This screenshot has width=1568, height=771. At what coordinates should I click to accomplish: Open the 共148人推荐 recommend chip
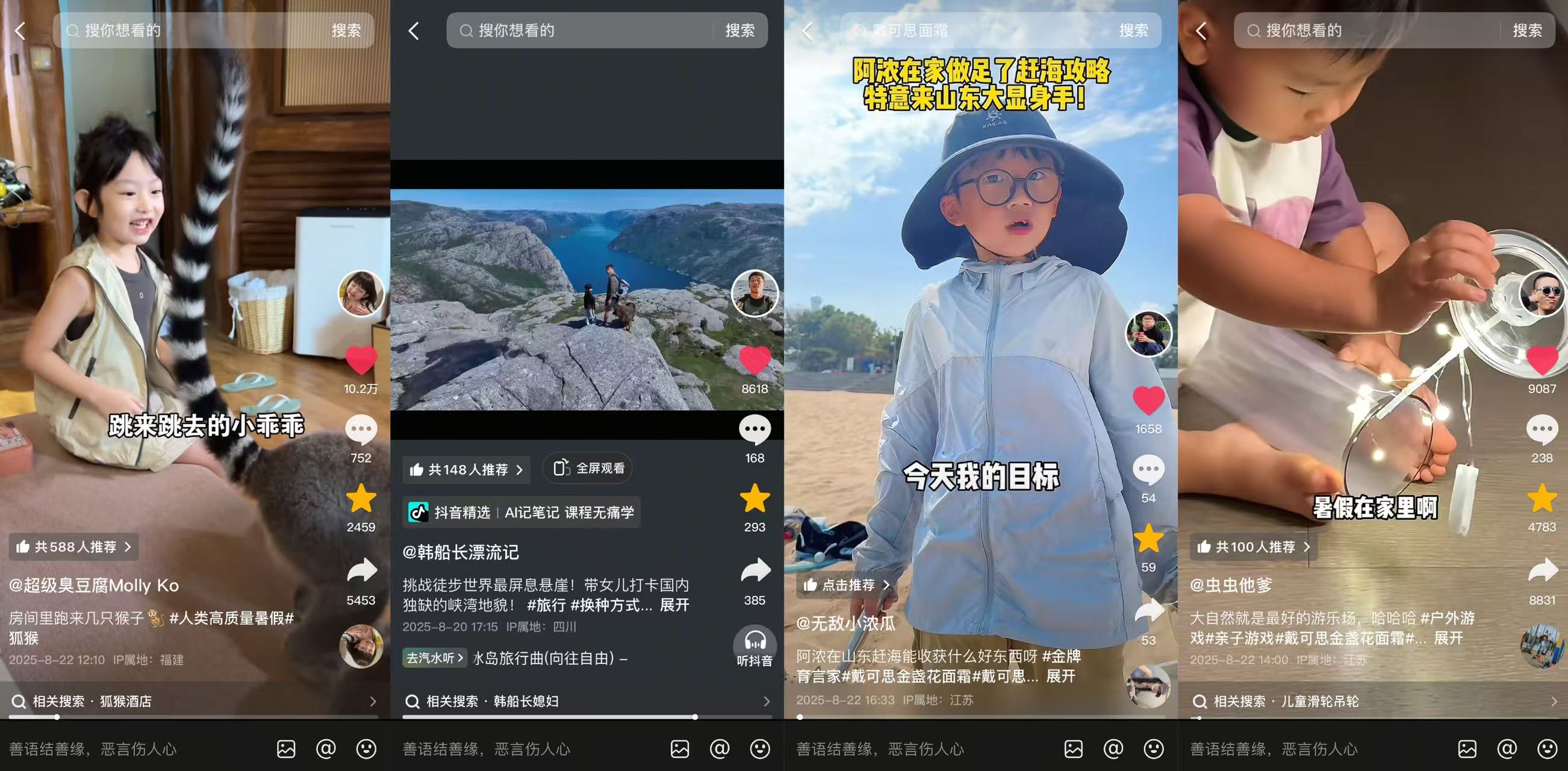coord(466,470)
